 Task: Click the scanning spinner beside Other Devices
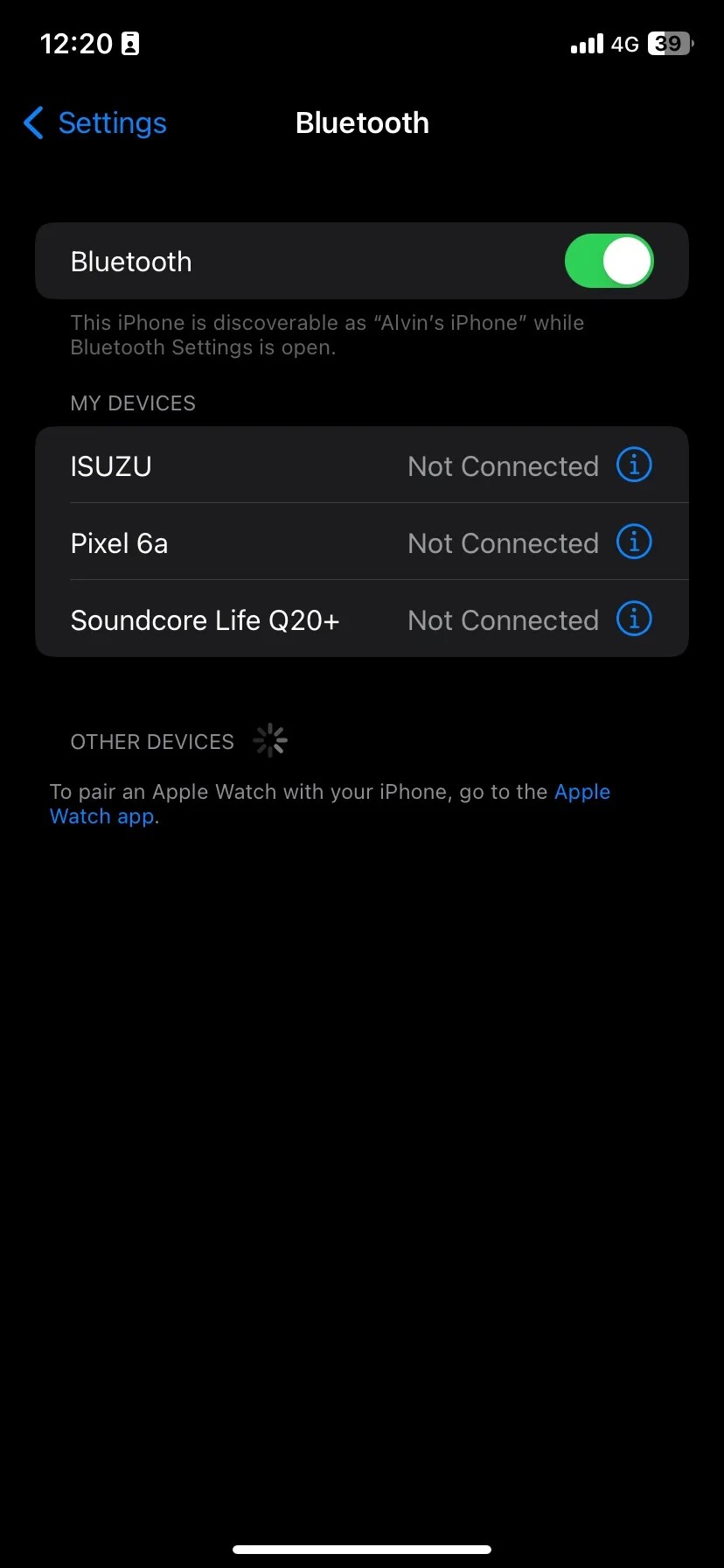pos(269,739)
